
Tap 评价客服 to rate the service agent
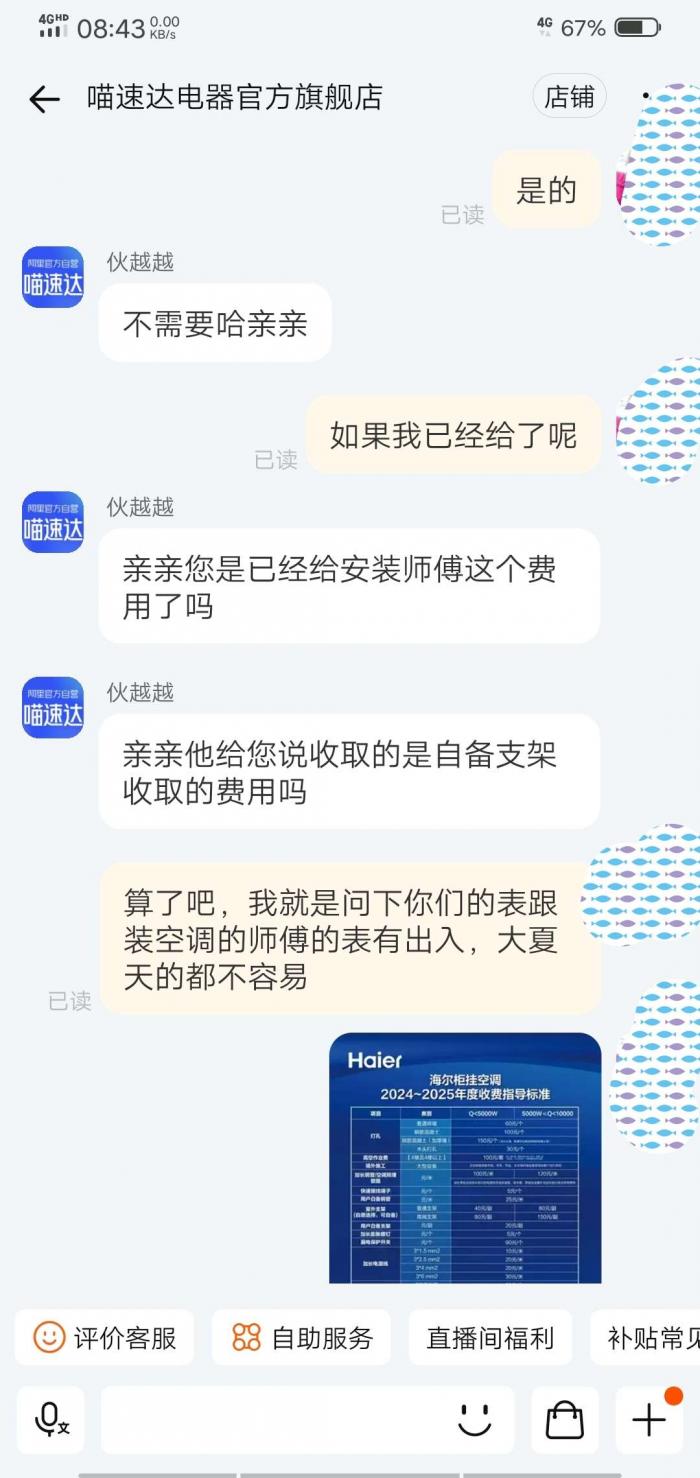pos(104,1337)
